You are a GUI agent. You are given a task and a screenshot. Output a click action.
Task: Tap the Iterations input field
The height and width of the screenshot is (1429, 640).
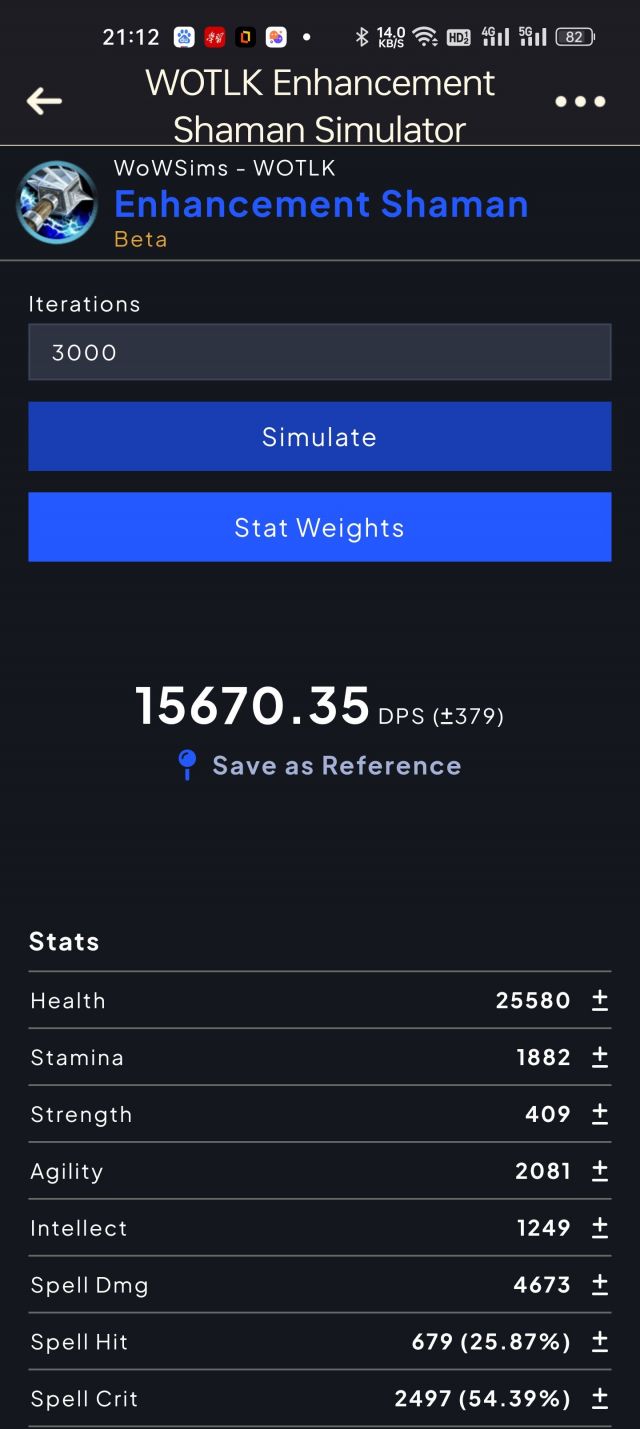point(319,352)
